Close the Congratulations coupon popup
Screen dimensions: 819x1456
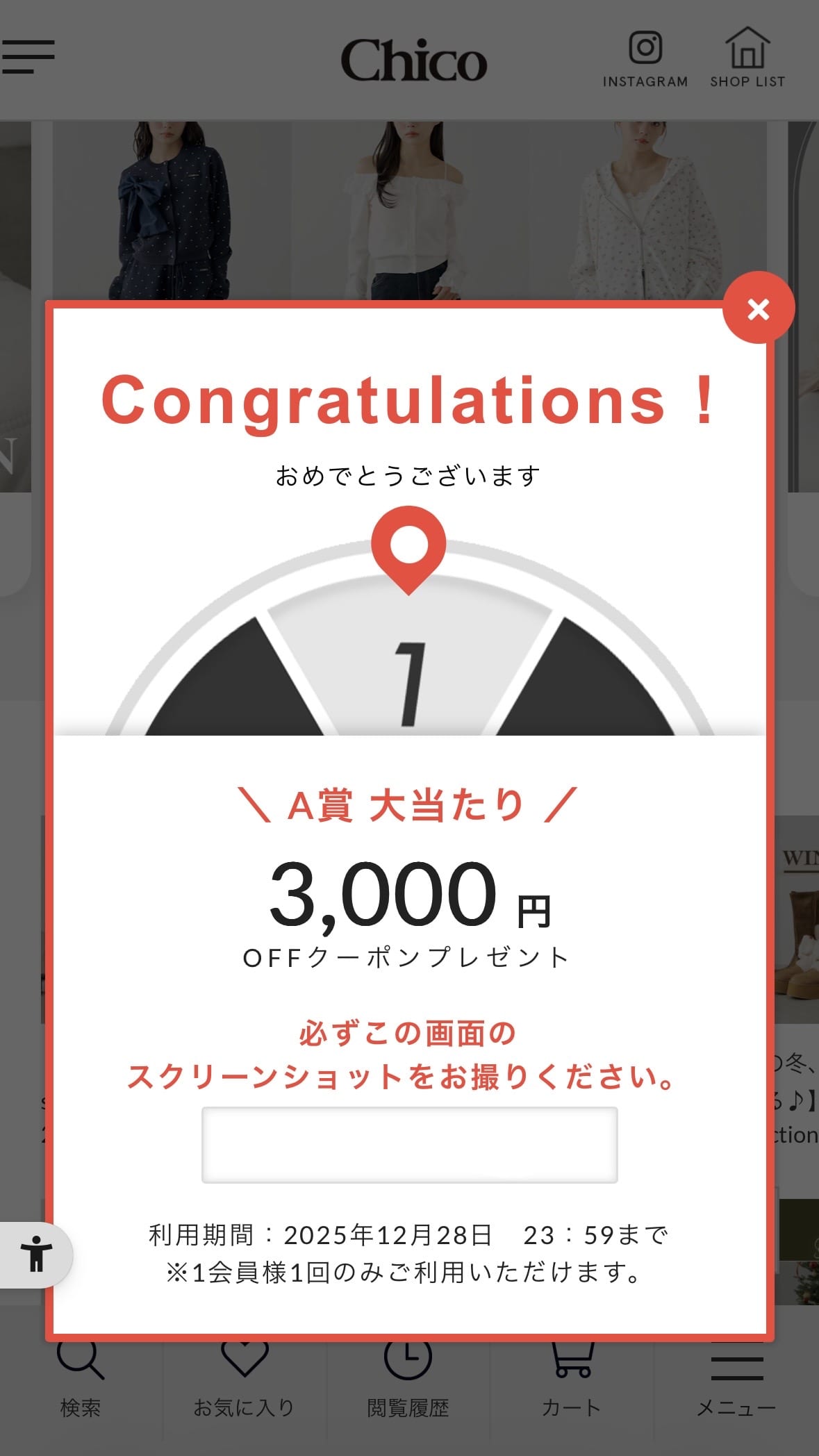coord(758,308)
